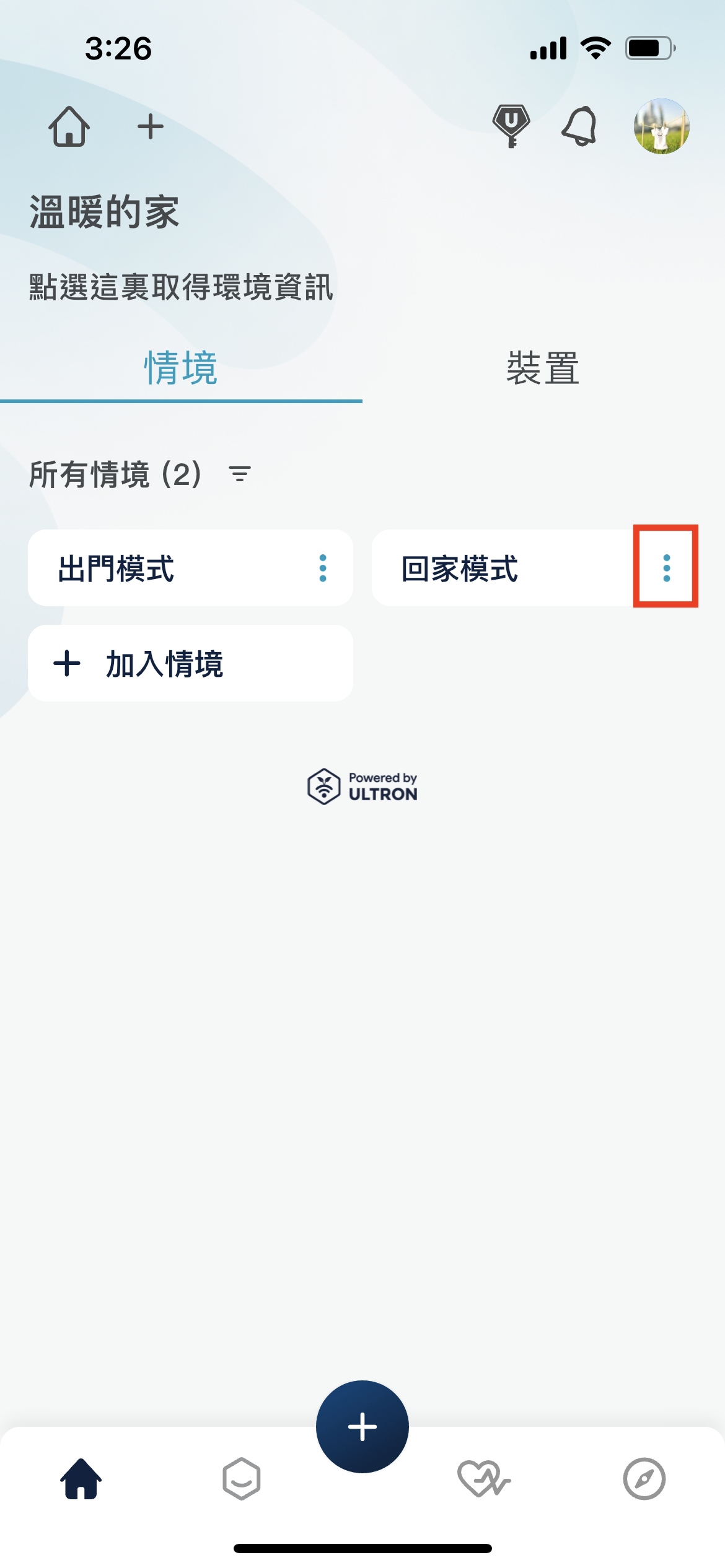Viewport: 725px width, 1568px height.
Task: Open options menu for 回家模式
Action: pos(666,568)
